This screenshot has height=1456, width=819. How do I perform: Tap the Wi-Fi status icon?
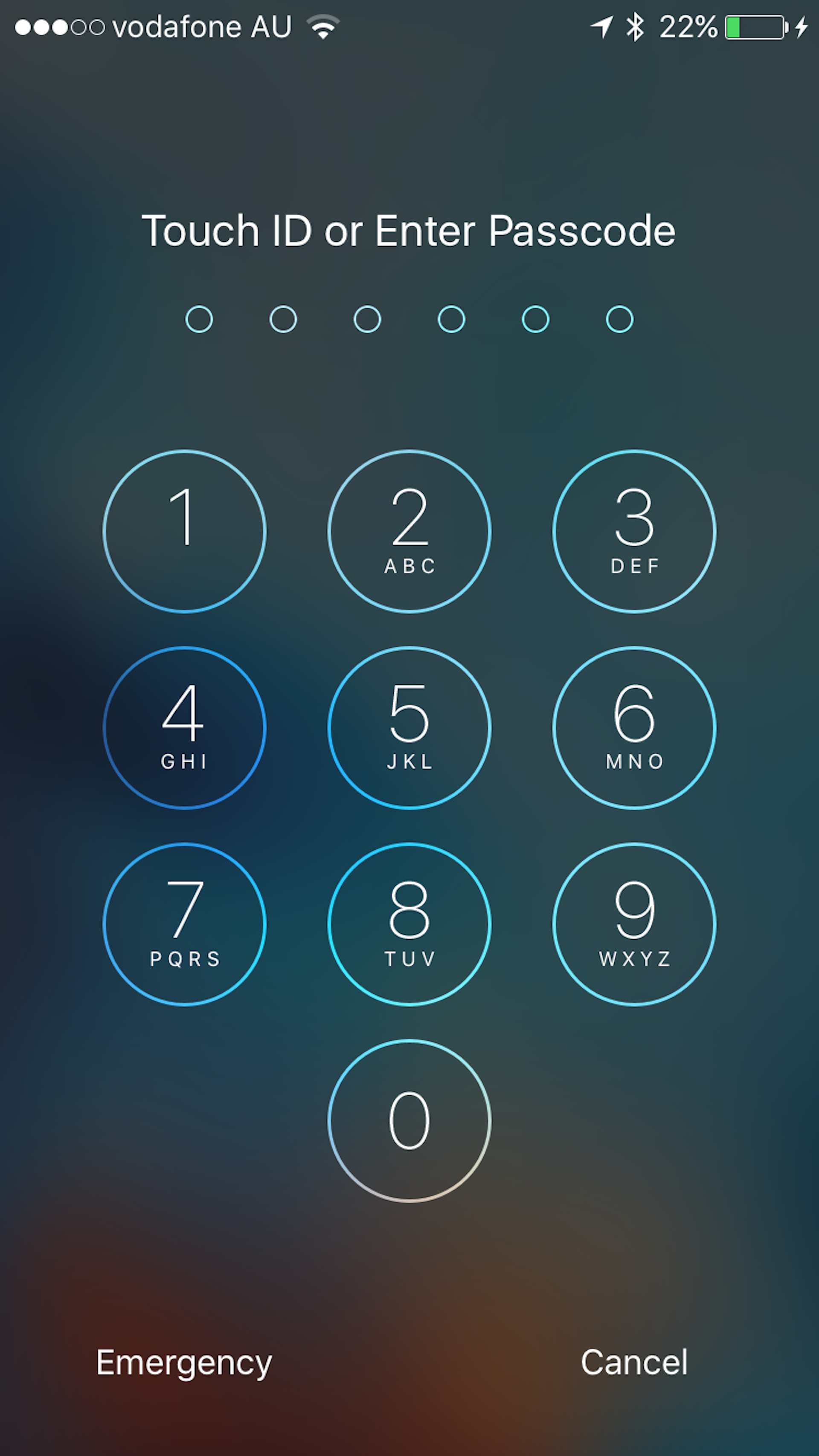coord(322,26)
